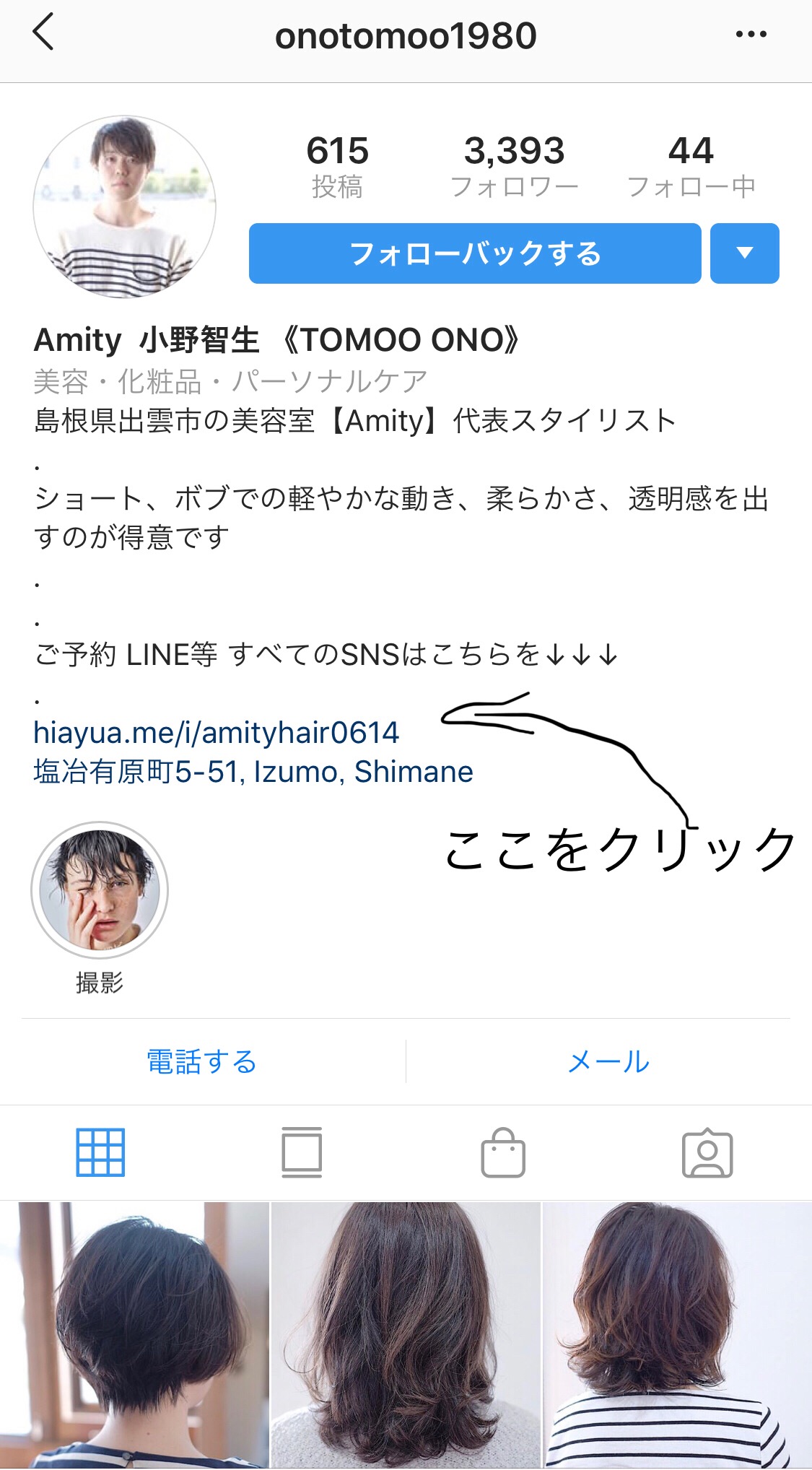Tap メール to email the salon
The height and width of the screenshot is (1470, 812).
point(608,1061)
